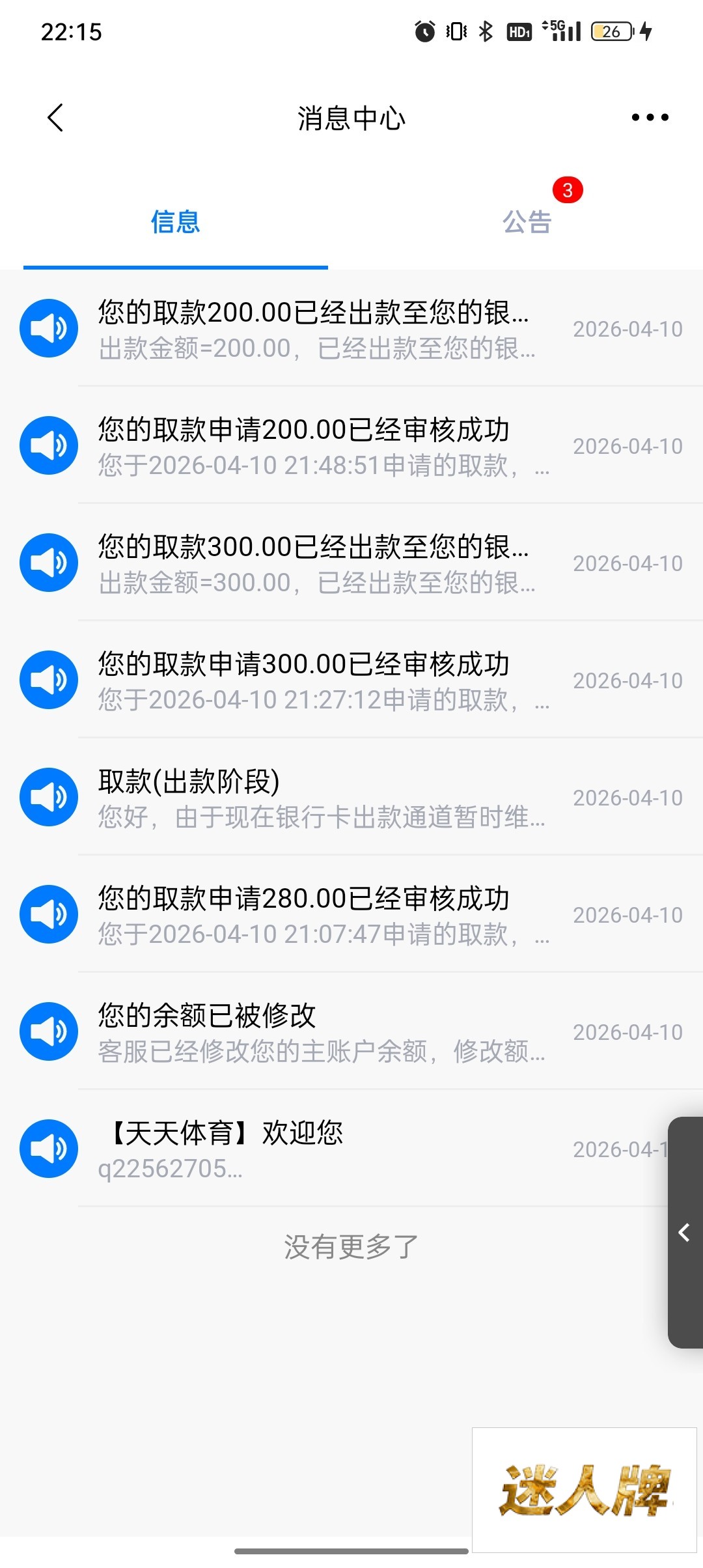Open the 取款200.00已经出款 message
The image size is (703, 1568).
(x=351, y=329)
